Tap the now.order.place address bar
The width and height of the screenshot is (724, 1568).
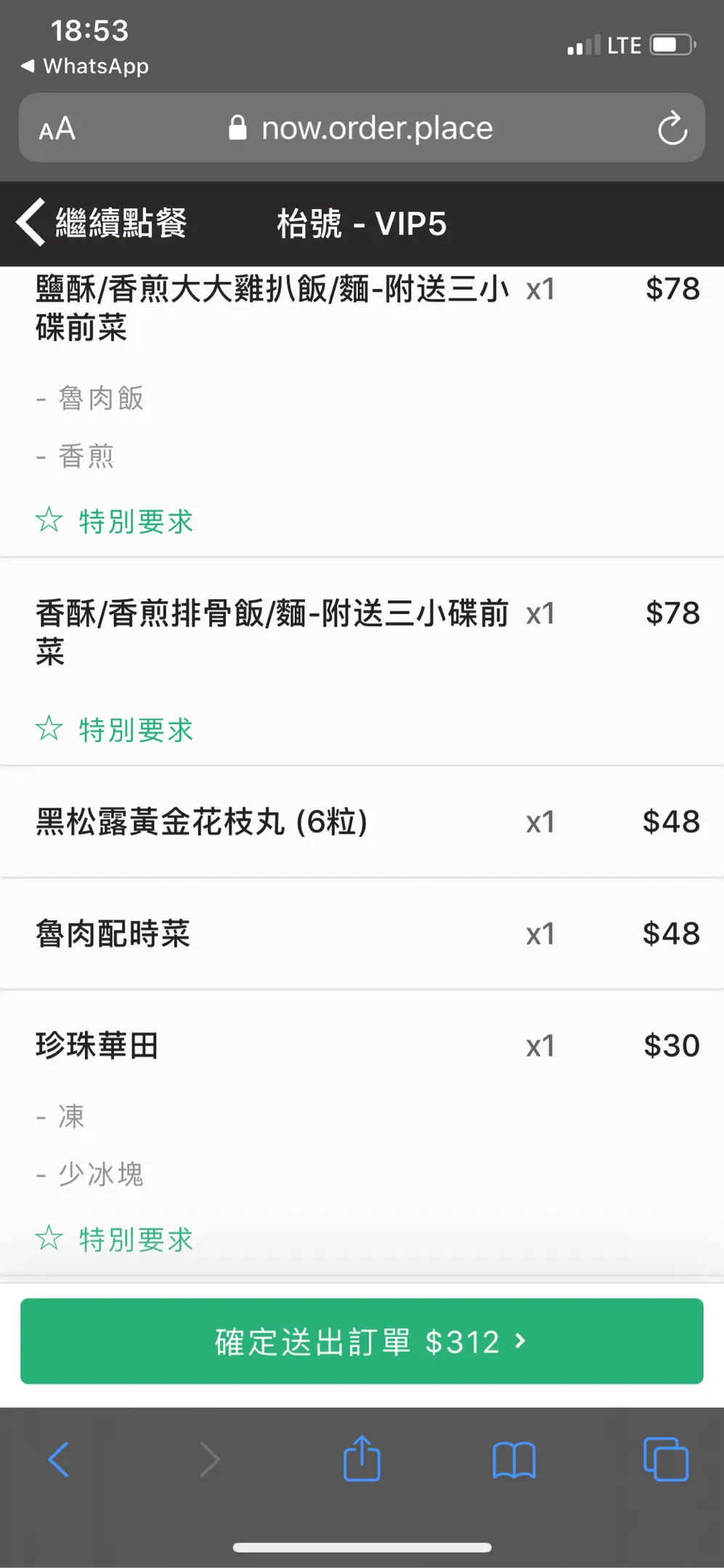pyautogui.click(x=362, y=128)
